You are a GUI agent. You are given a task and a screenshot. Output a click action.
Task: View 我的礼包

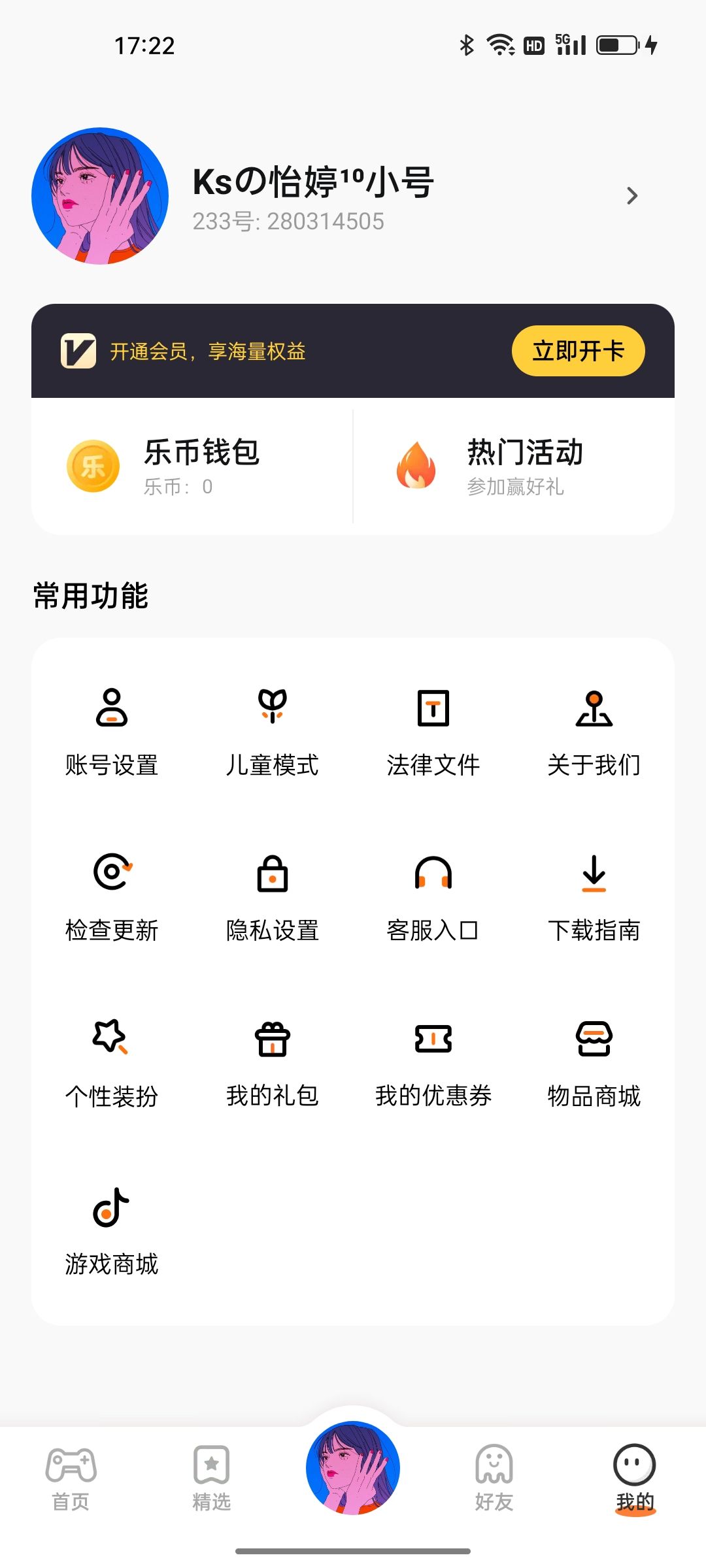pyautogui.click(x=273, y=1063)
